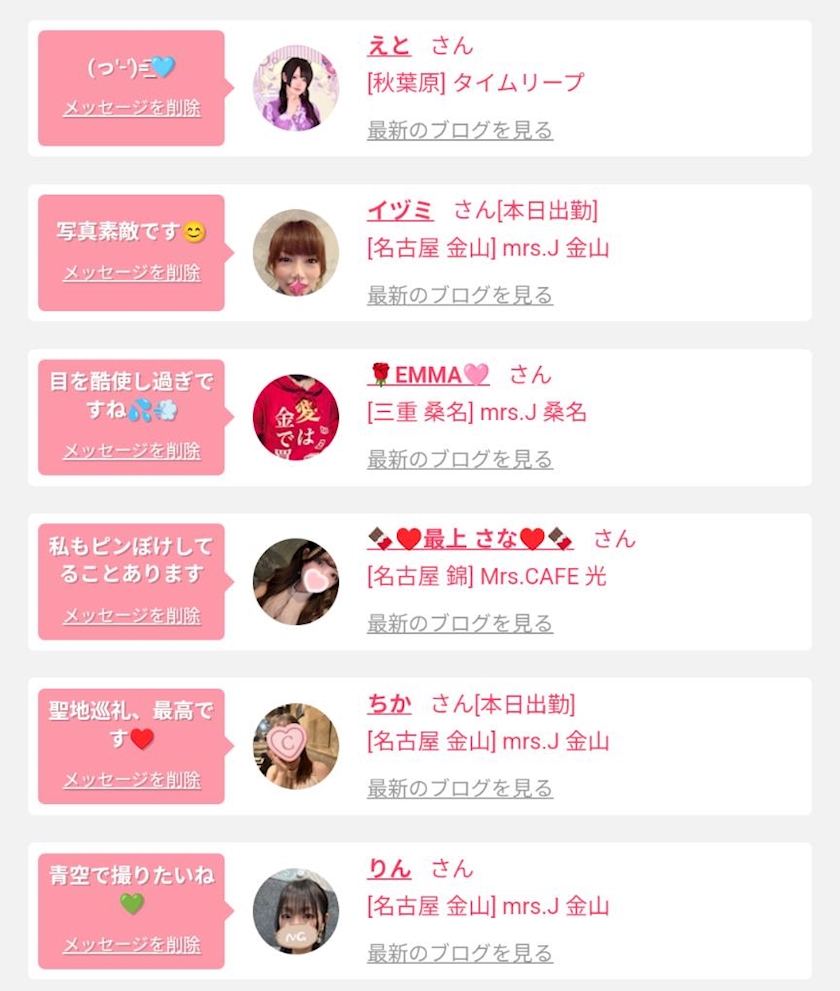This screenshot has width=840, height=991.
Task: View ちか's latest blog
Action: (x=459, y=789)
